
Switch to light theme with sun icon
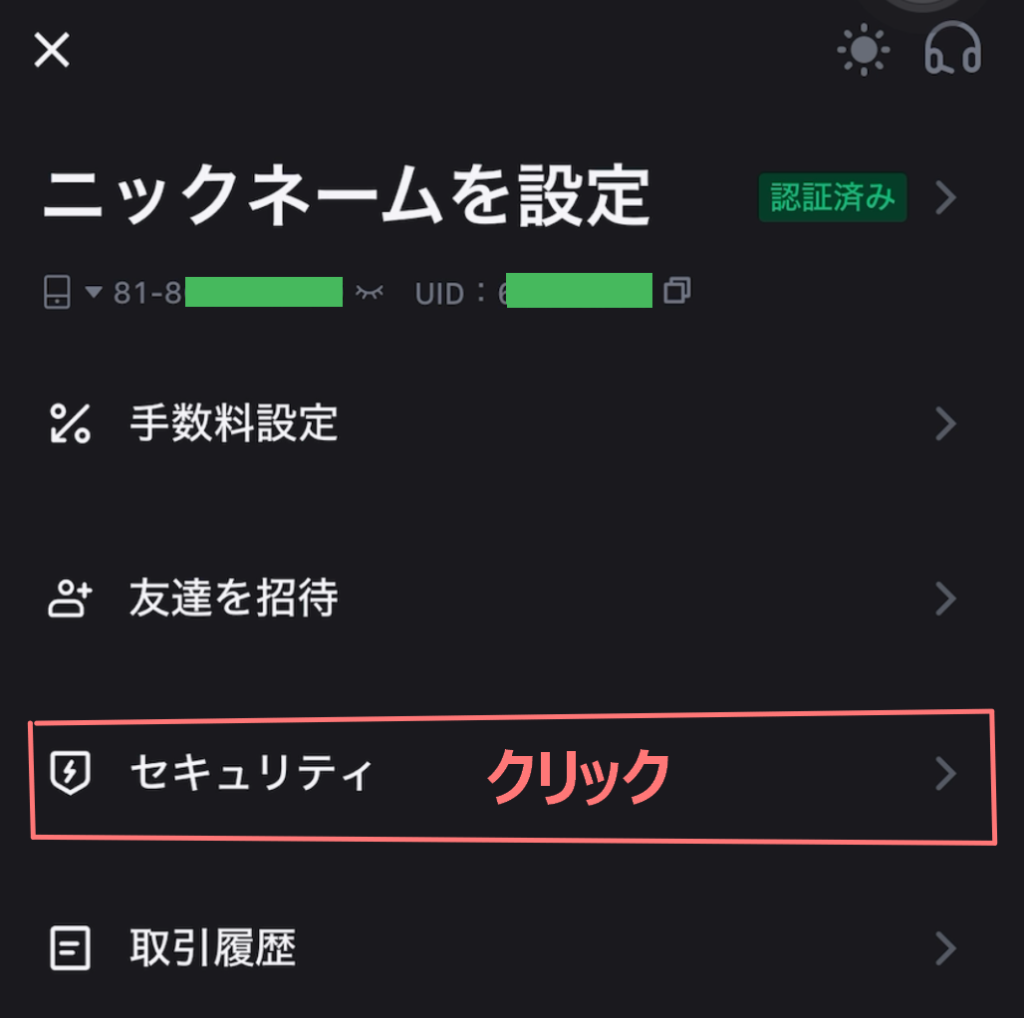(x=863, y=50)
